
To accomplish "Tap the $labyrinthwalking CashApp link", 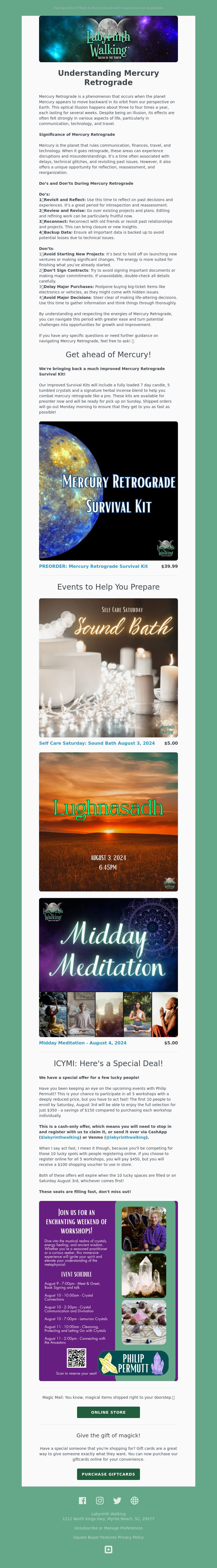I will [x=60, y=1137].
